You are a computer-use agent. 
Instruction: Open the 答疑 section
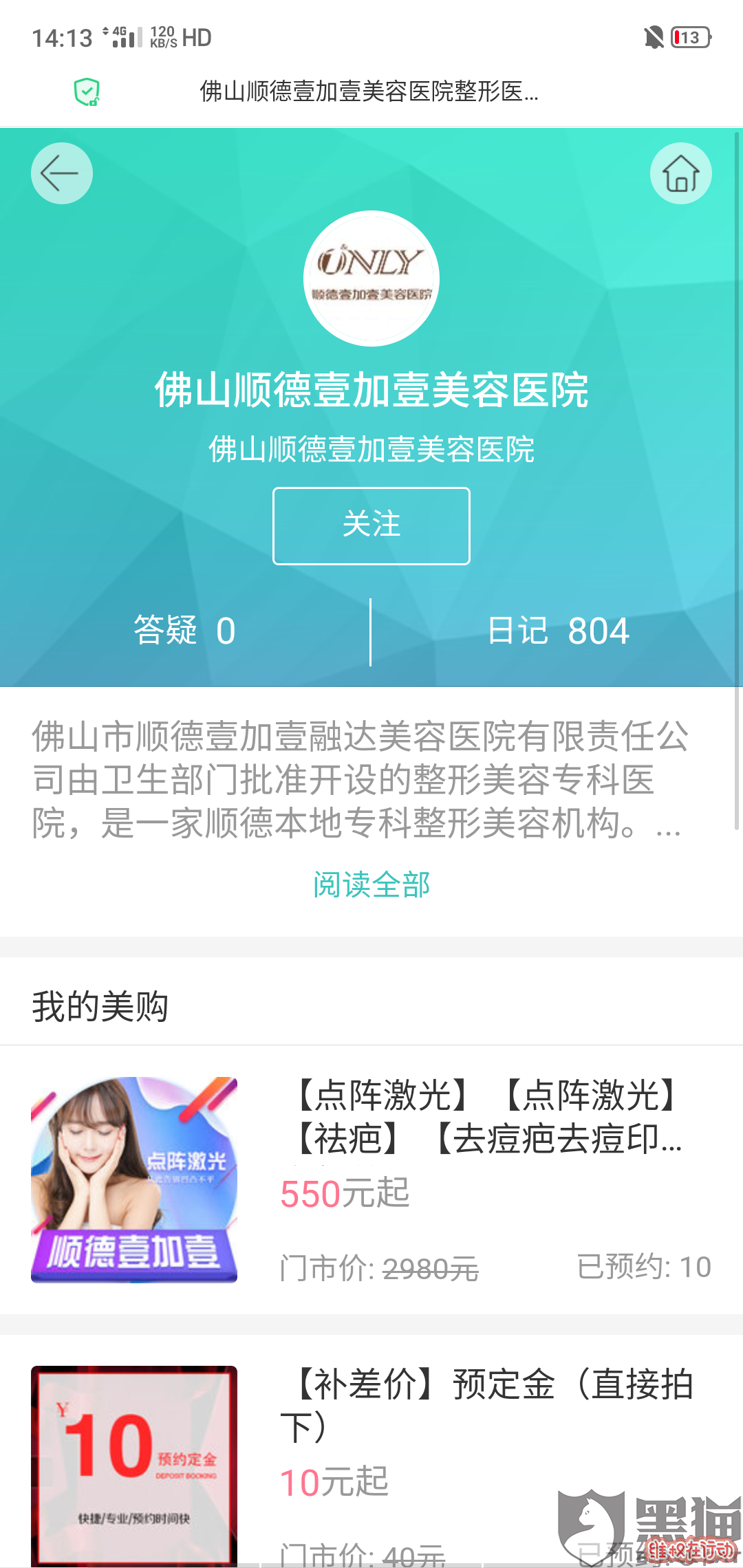point(184,631)
